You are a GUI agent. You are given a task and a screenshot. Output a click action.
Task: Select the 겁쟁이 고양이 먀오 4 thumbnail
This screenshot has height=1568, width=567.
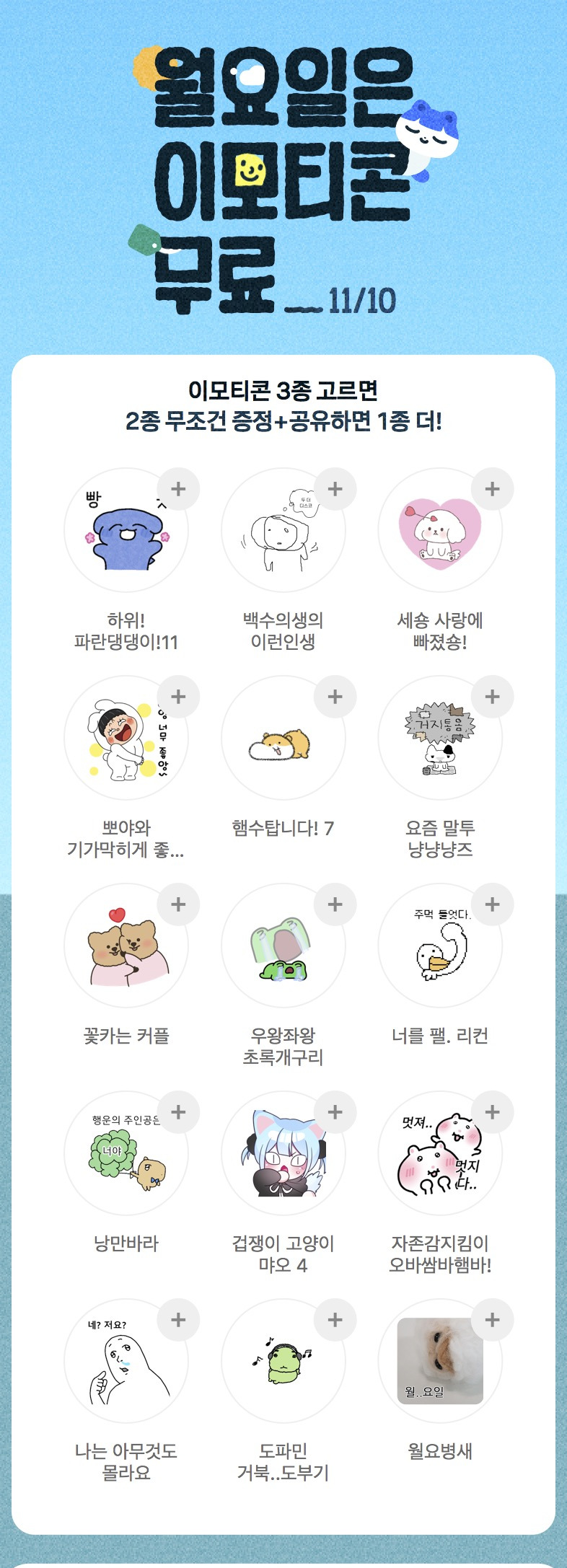click(x=283, y=1153)
